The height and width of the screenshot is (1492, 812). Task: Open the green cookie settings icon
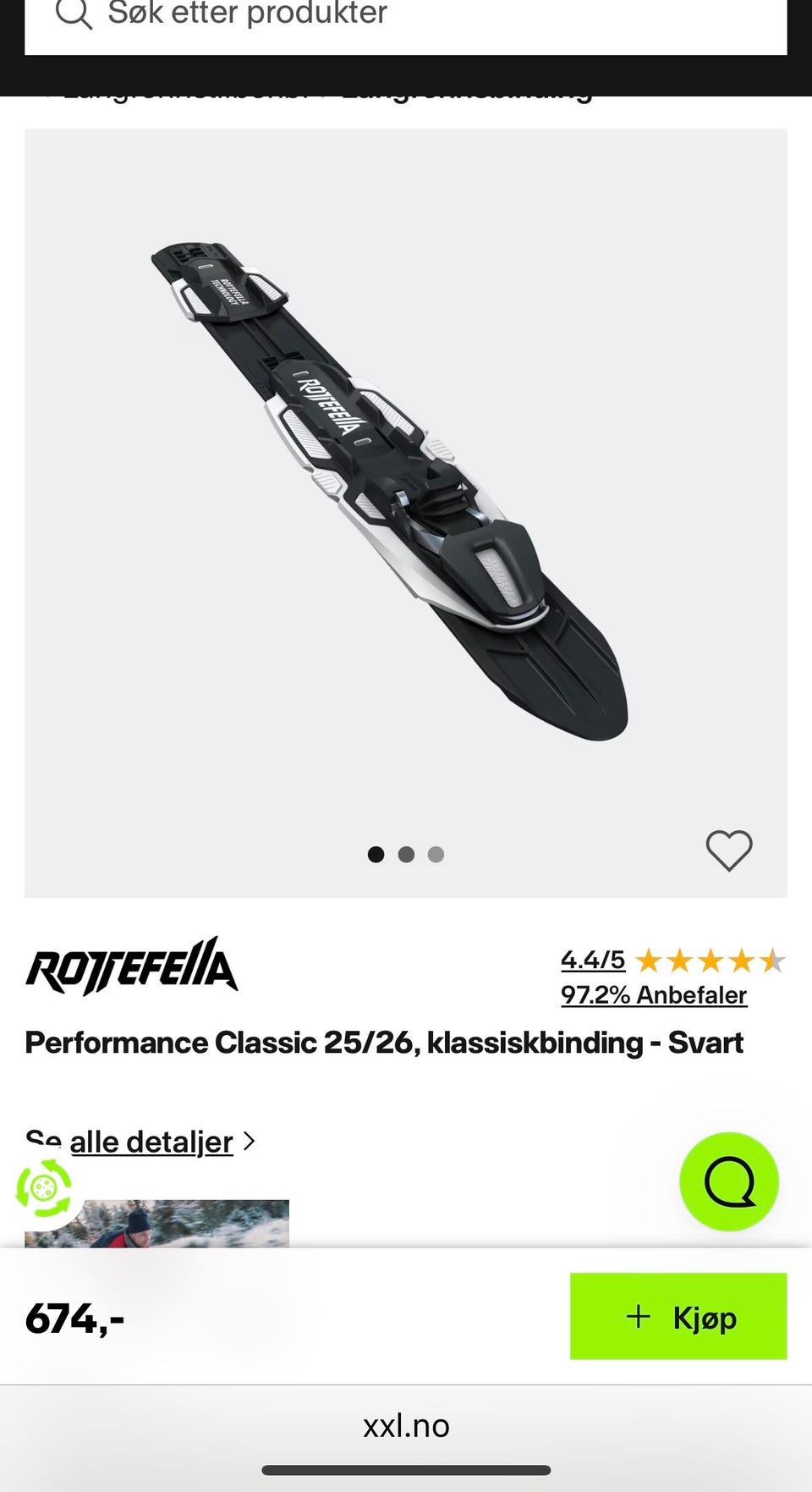pos(44,1188)
